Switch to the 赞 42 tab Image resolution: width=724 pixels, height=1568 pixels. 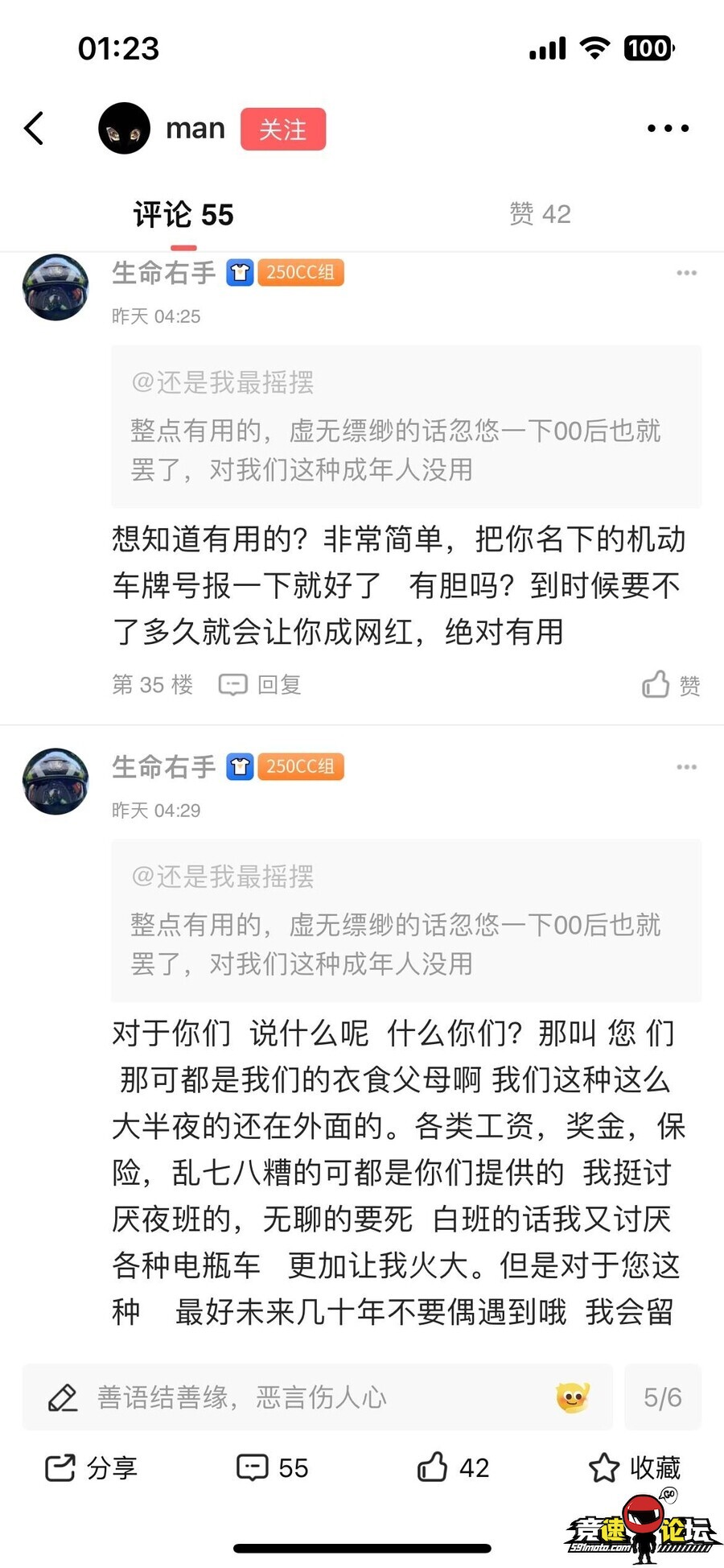click(540, 214)
